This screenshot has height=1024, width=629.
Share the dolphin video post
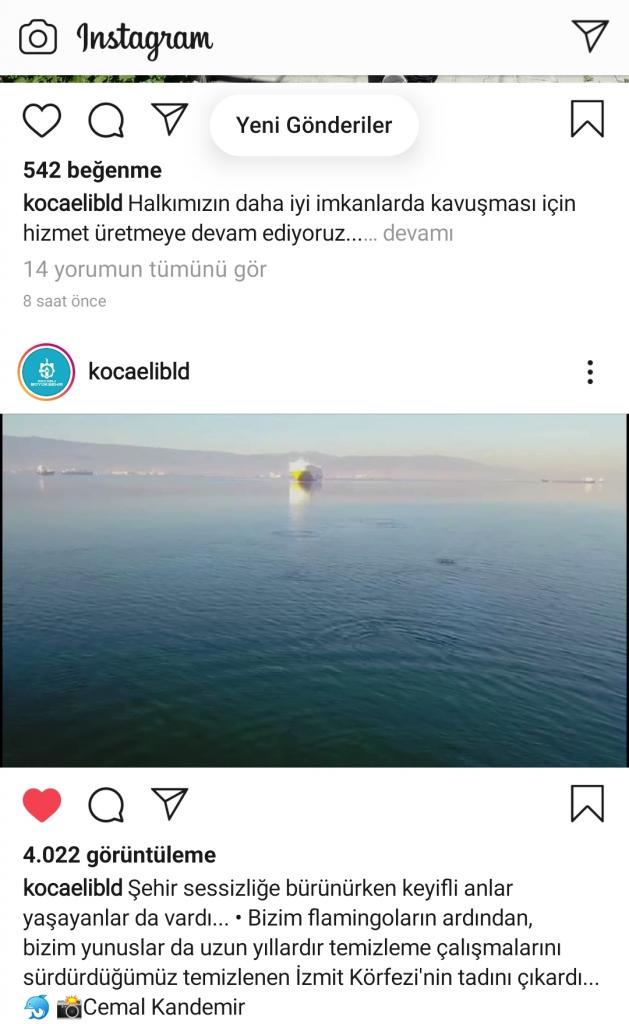tap(171, 802)
